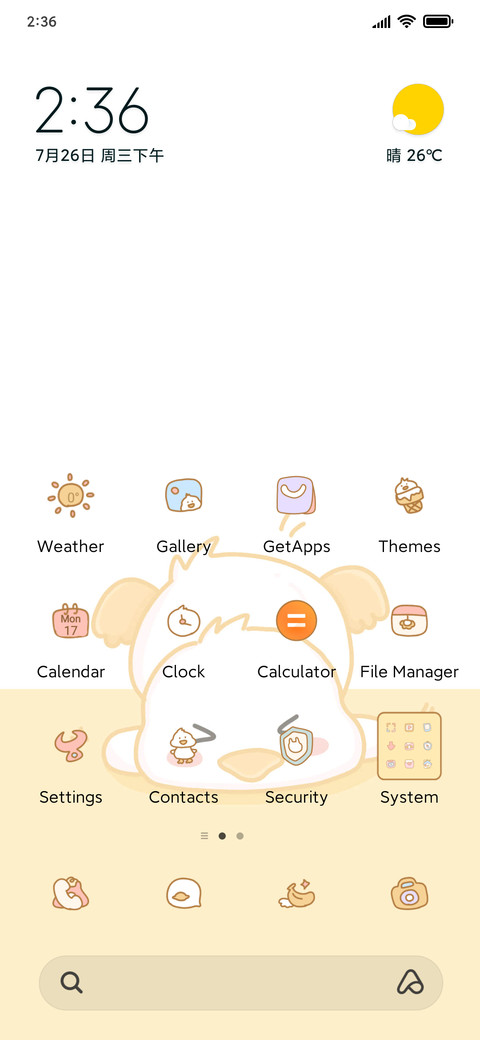Open the messaging app in the dock

pyautogui.click(x=184, y=893)
